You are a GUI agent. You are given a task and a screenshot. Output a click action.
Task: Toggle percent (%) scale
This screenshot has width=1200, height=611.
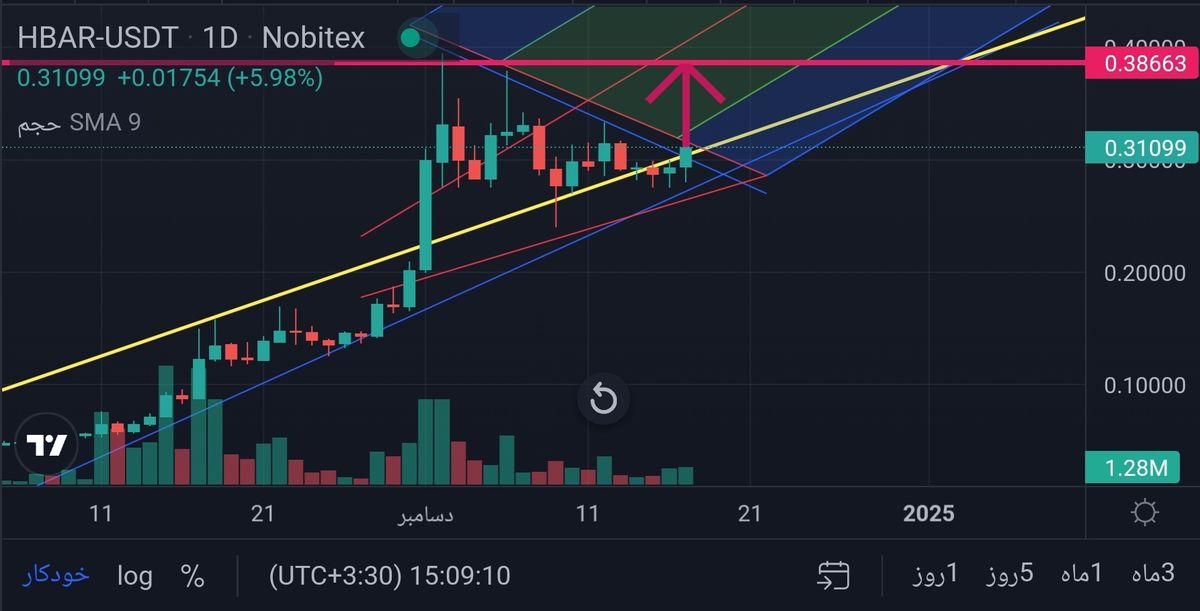coord(192,576)
